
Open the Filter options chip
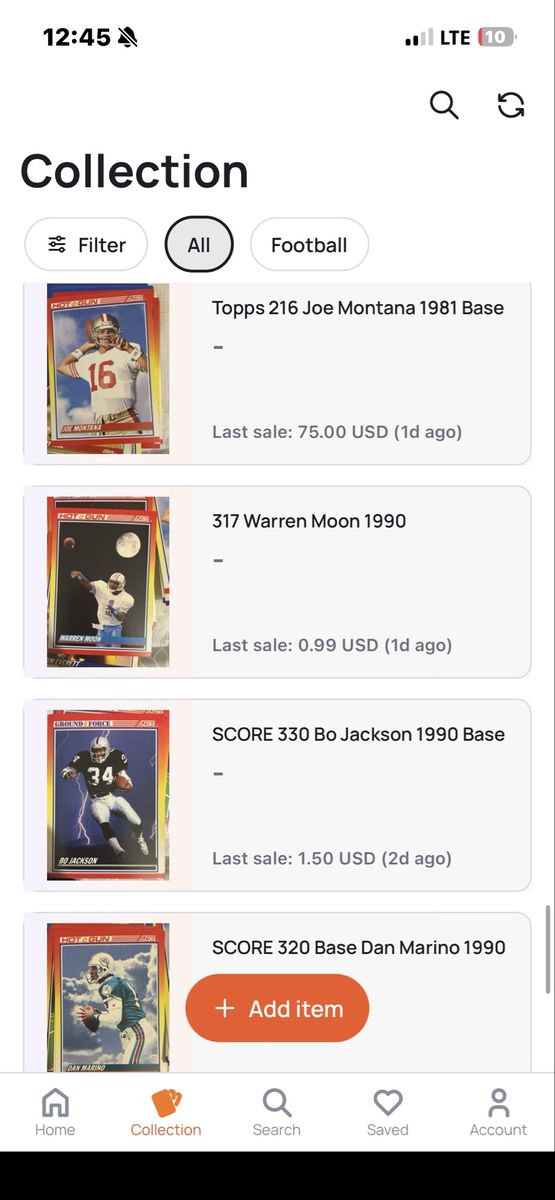tap(86, 245)
